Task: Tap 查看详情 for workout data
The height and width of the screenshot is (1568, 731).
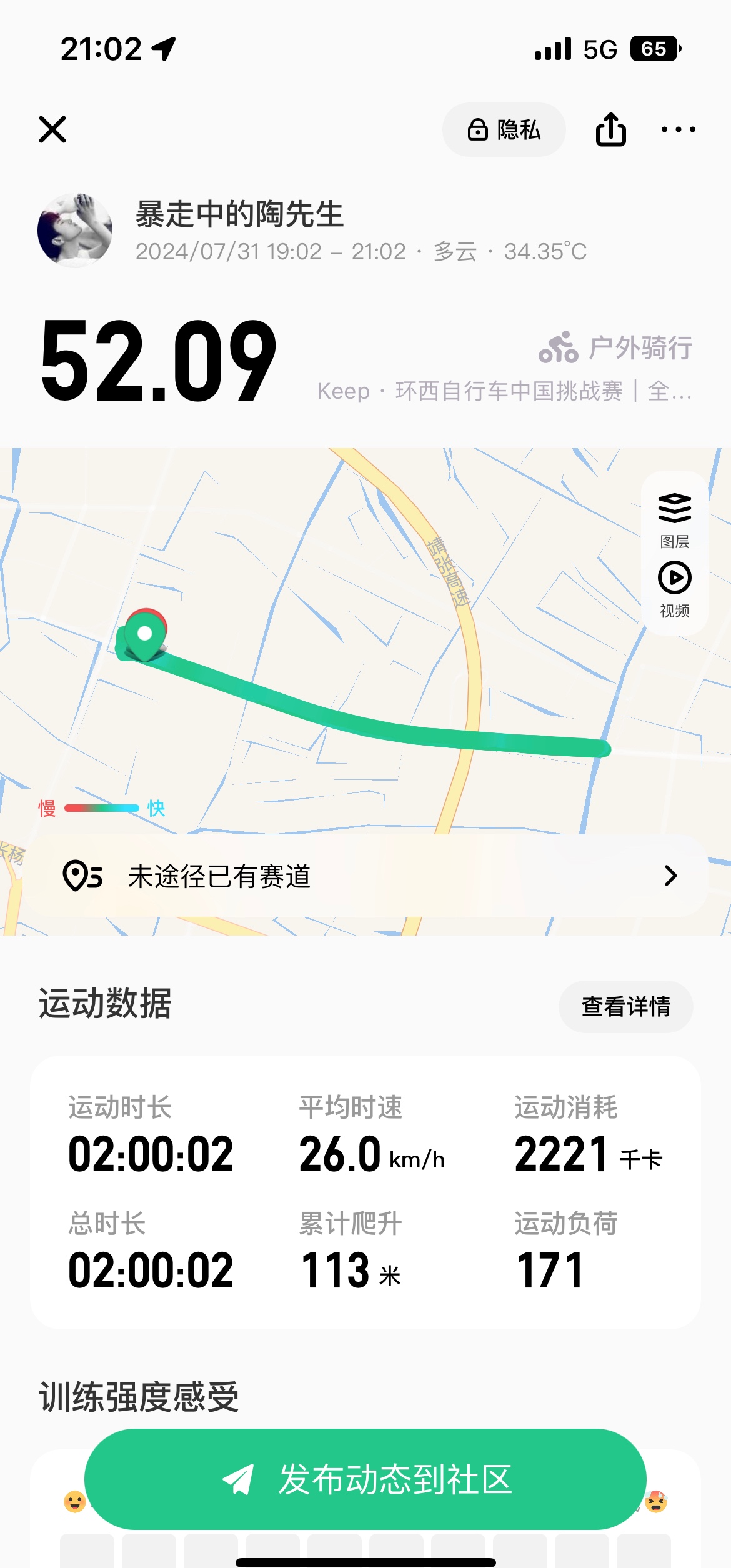Action: tap(625, 1007)
